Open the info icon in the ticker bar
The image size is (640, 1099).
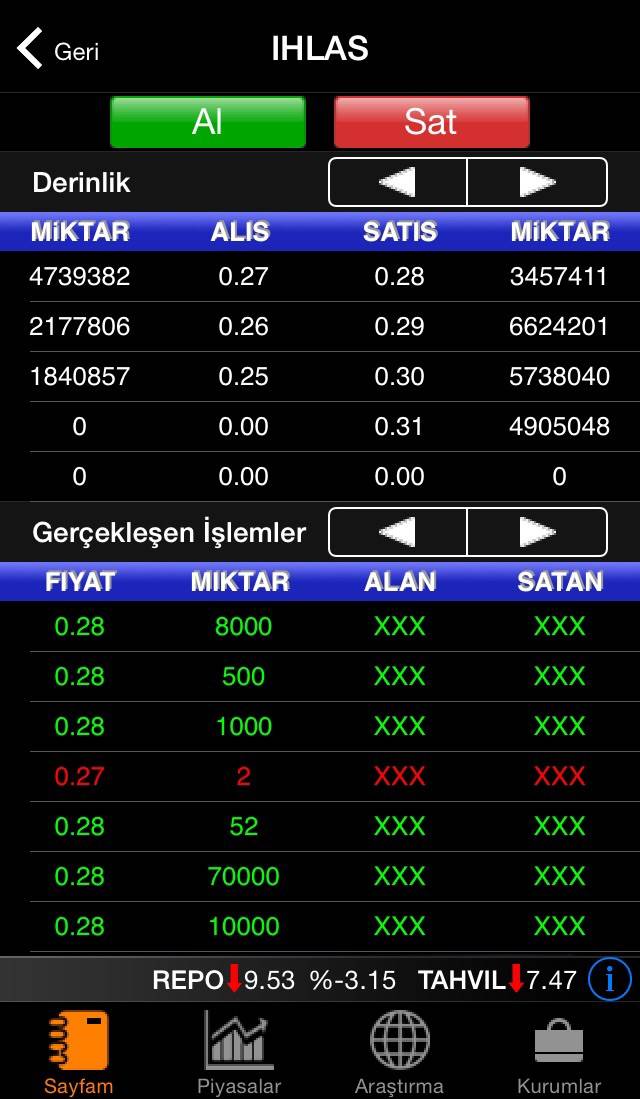609,979
